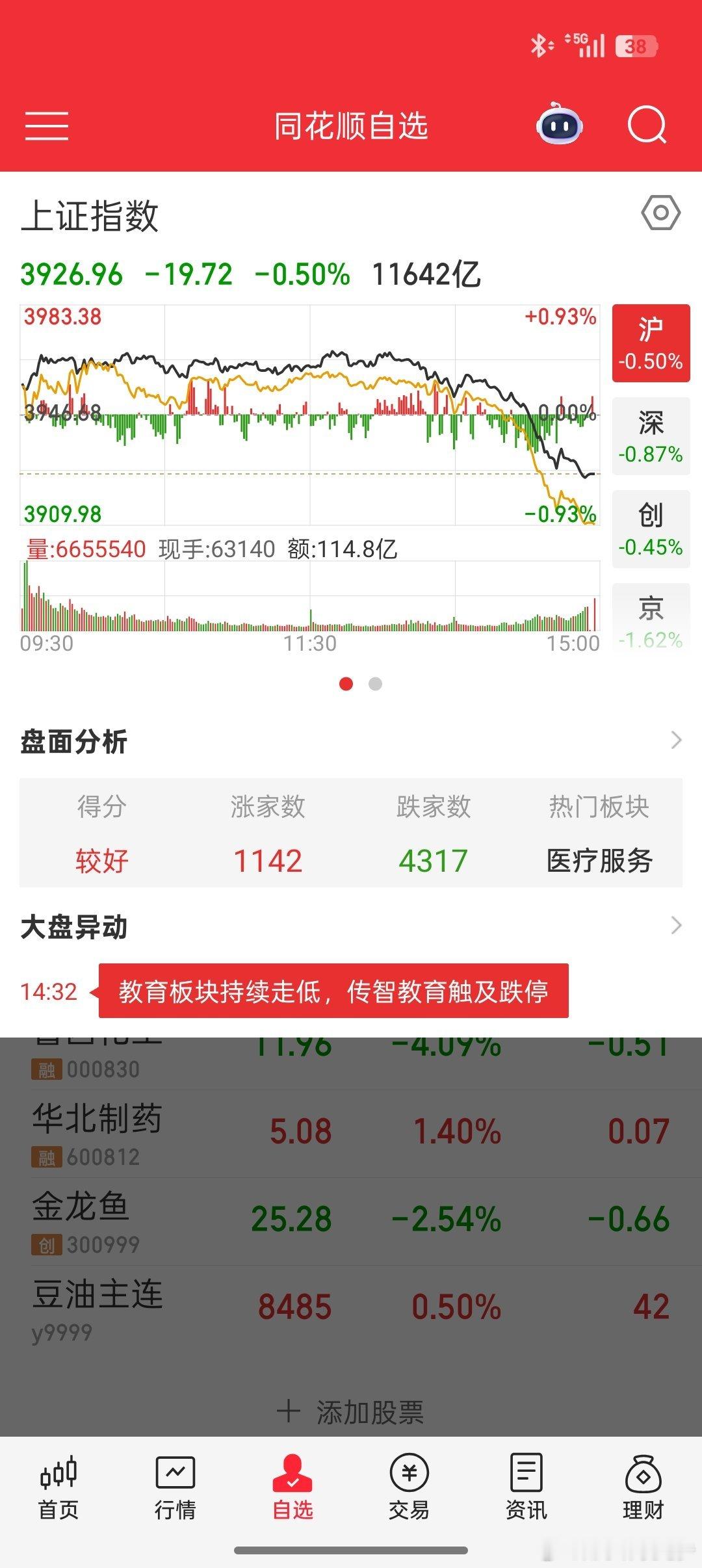Open the index settings hexagon icon
This screenshot has width=702, height=1568.
tap(660, 213)
